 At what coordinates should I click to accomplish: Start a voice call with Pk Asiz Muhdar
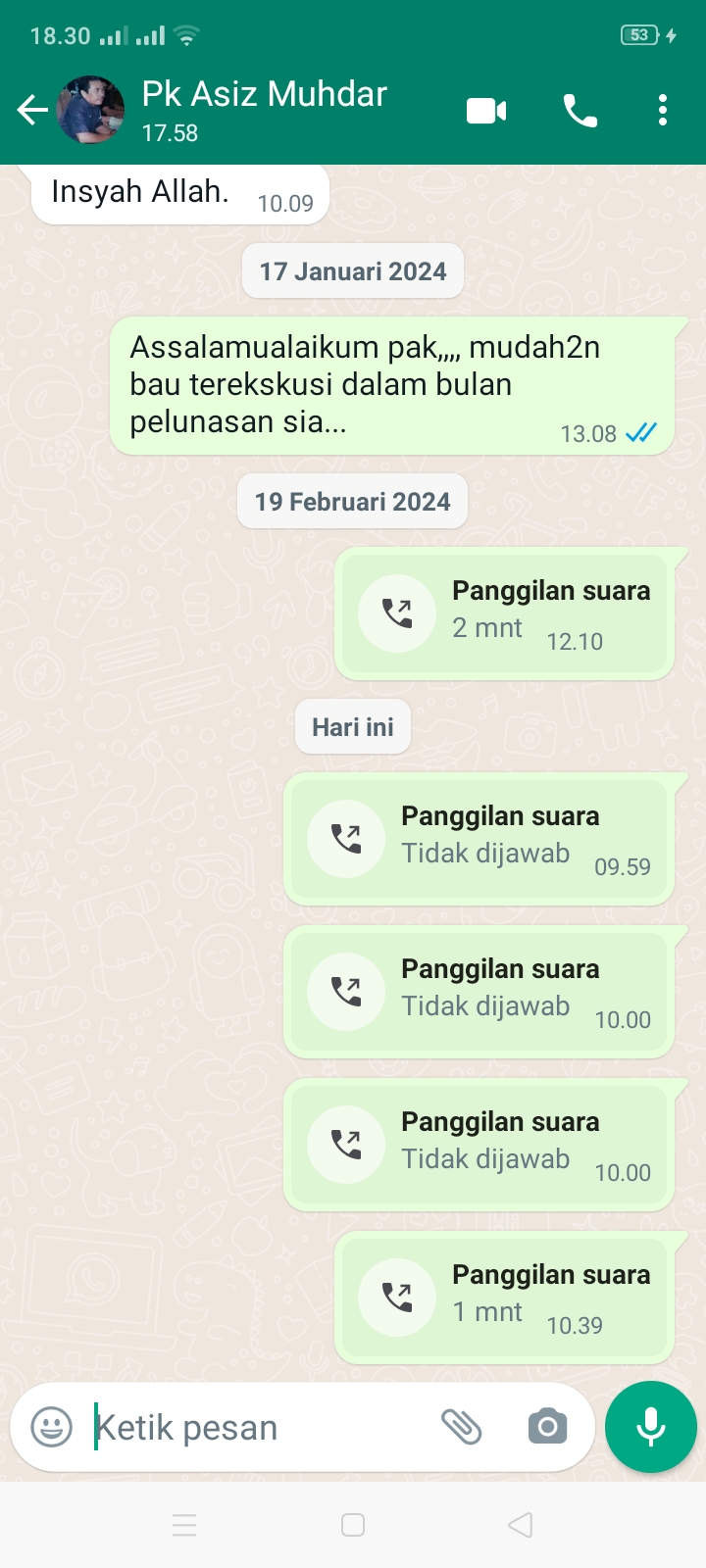click(580, 111)
